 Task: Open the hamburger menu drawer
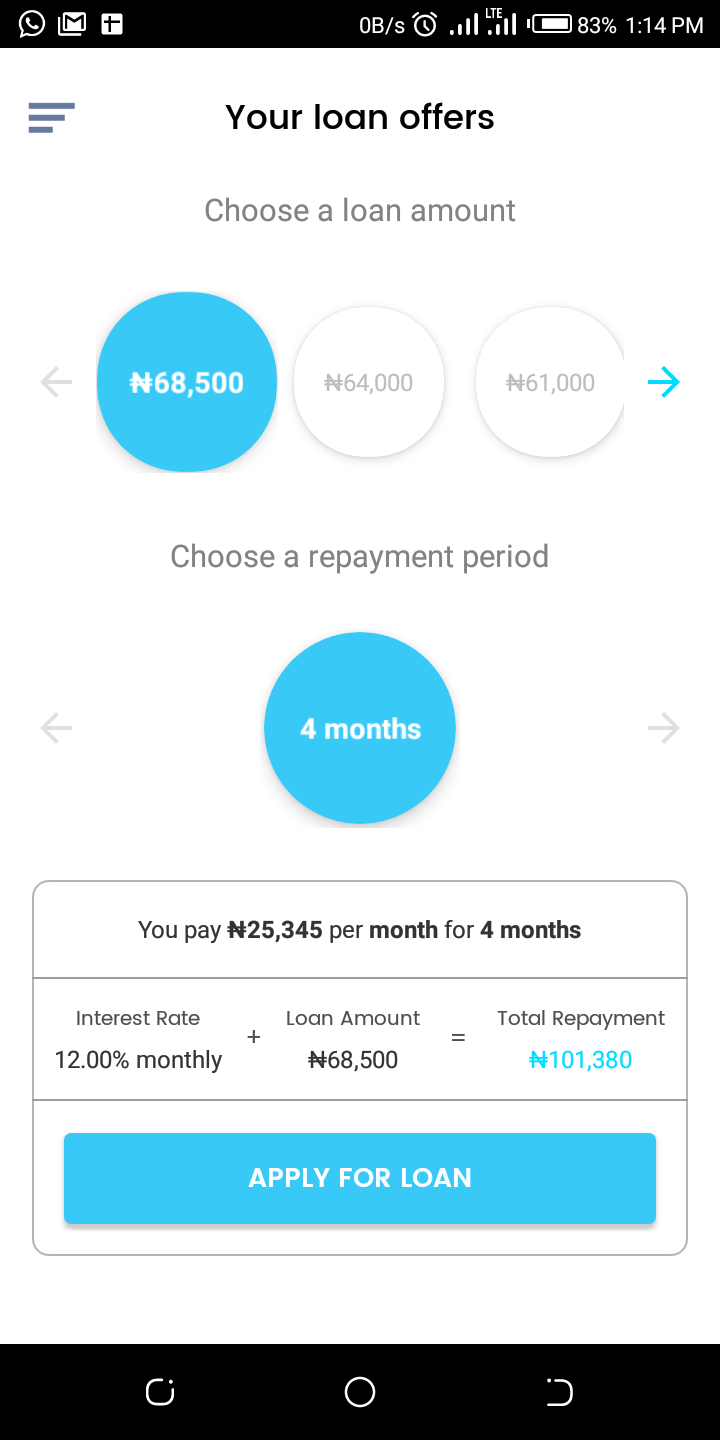coord(51,118)
